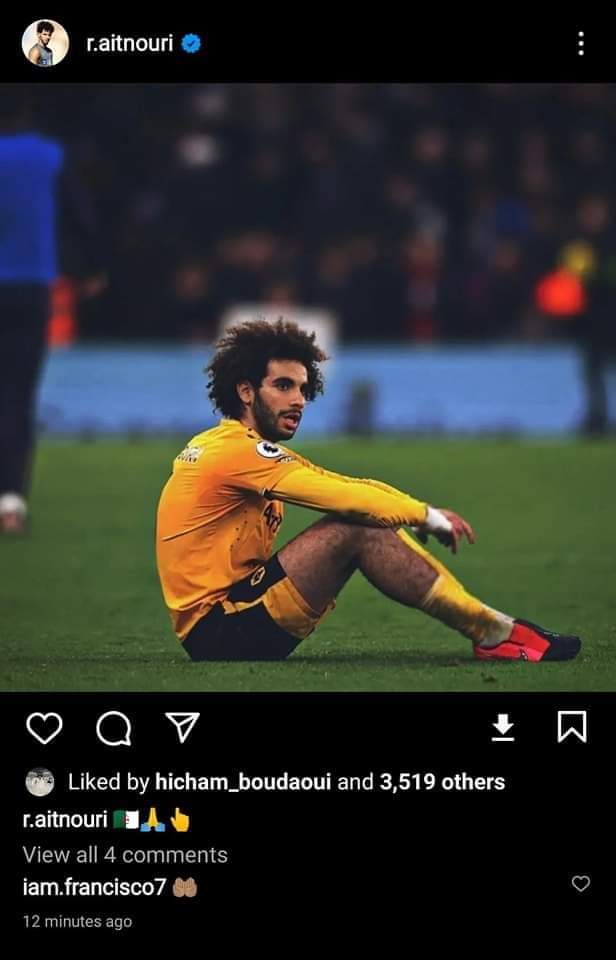Open iam.francisco7's profile from the comment

coord(94,886)
